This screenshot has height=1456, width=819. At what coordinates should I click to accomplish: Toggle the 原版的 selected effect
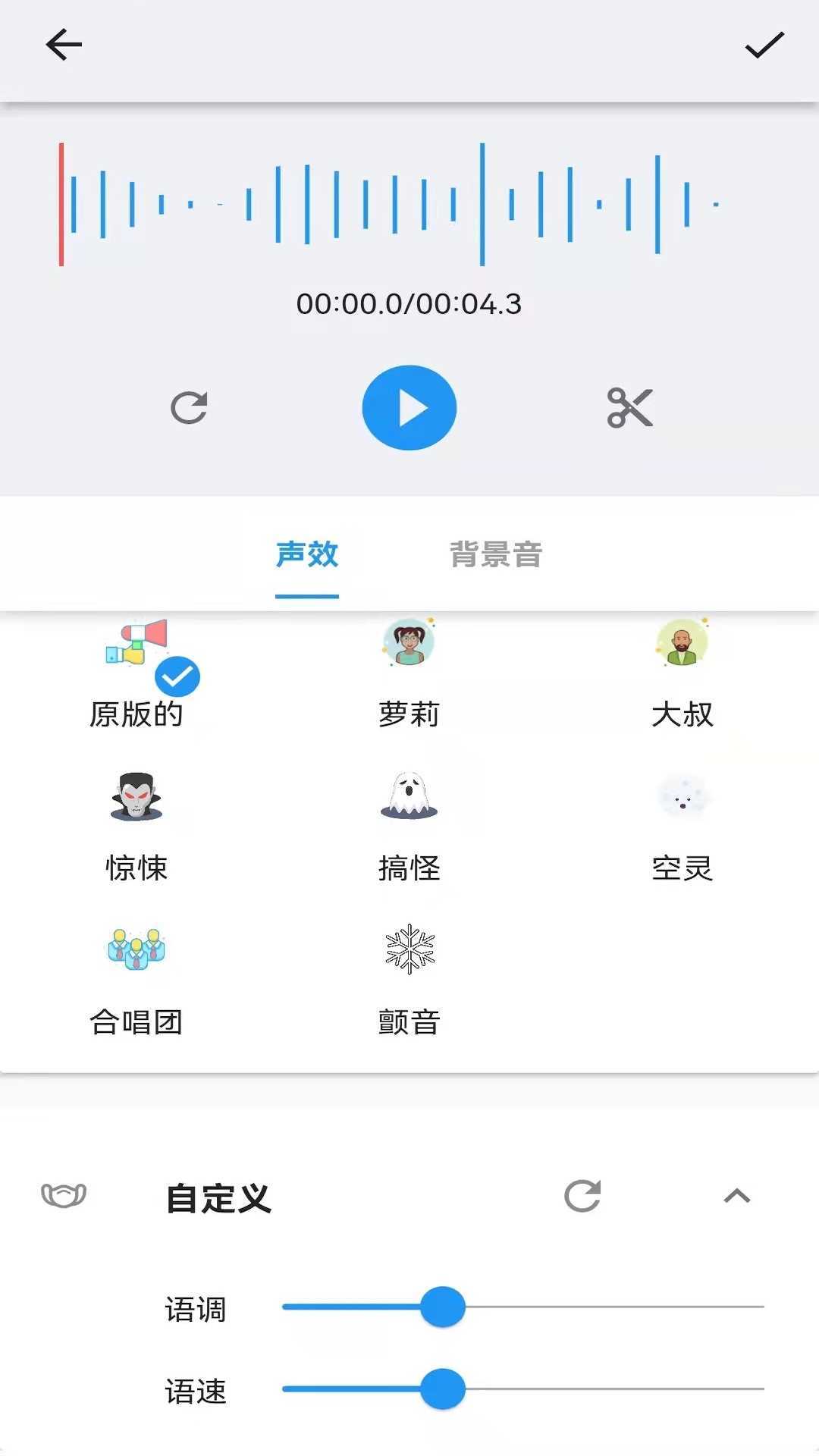[x=137, y=667]
